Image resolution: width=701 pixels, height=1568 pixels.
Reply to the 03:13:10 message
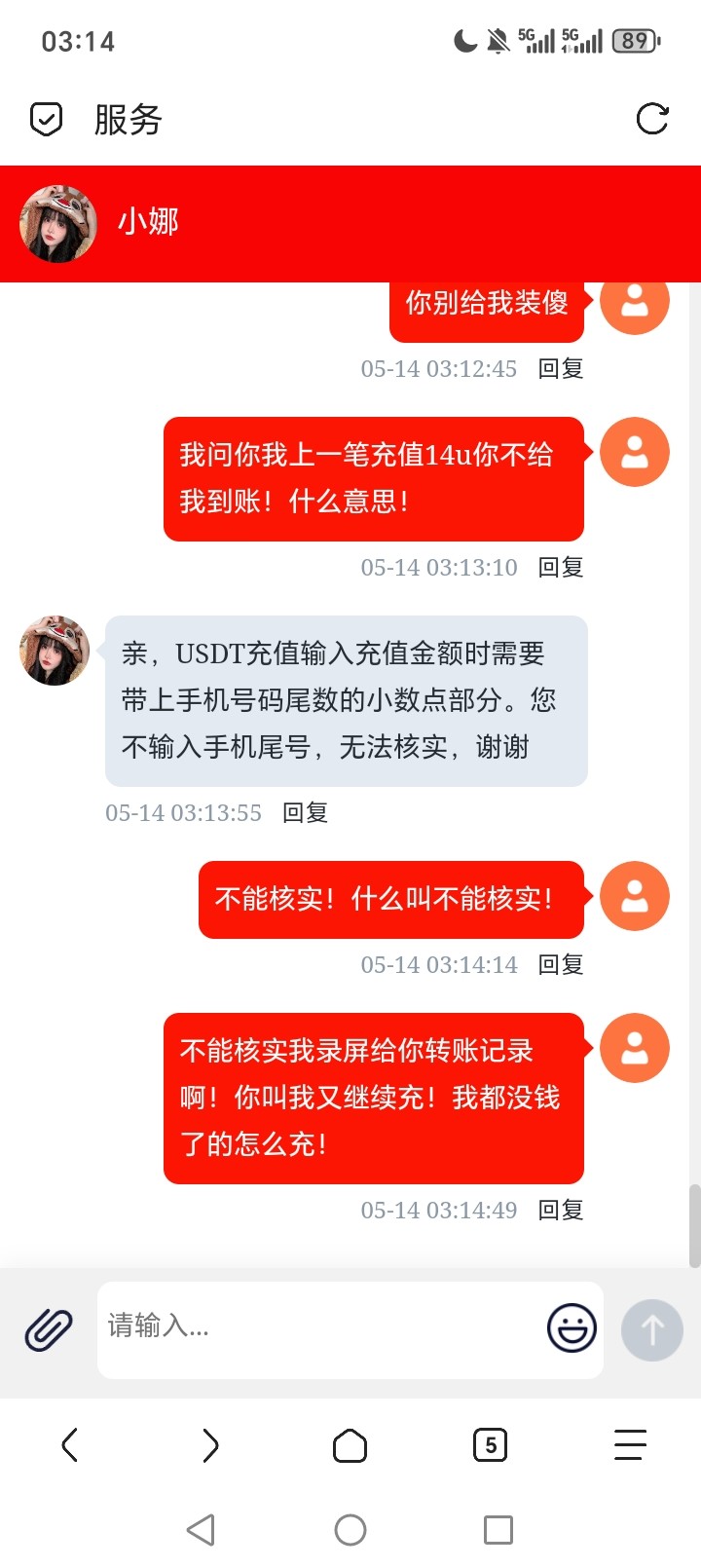pyautogui.click(x=561, y=568)
